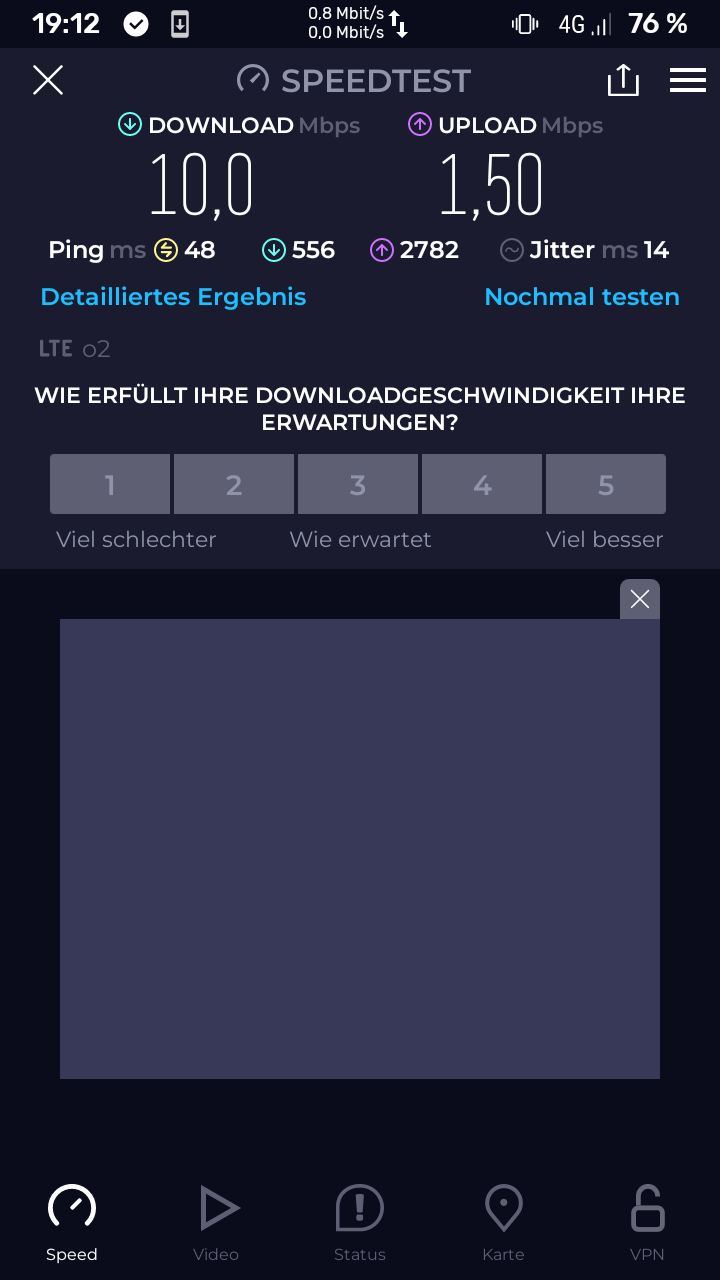Tap the ping coin icon beside 48
720x1280 pixels.
pyautogui.click(x=167, y=250)
